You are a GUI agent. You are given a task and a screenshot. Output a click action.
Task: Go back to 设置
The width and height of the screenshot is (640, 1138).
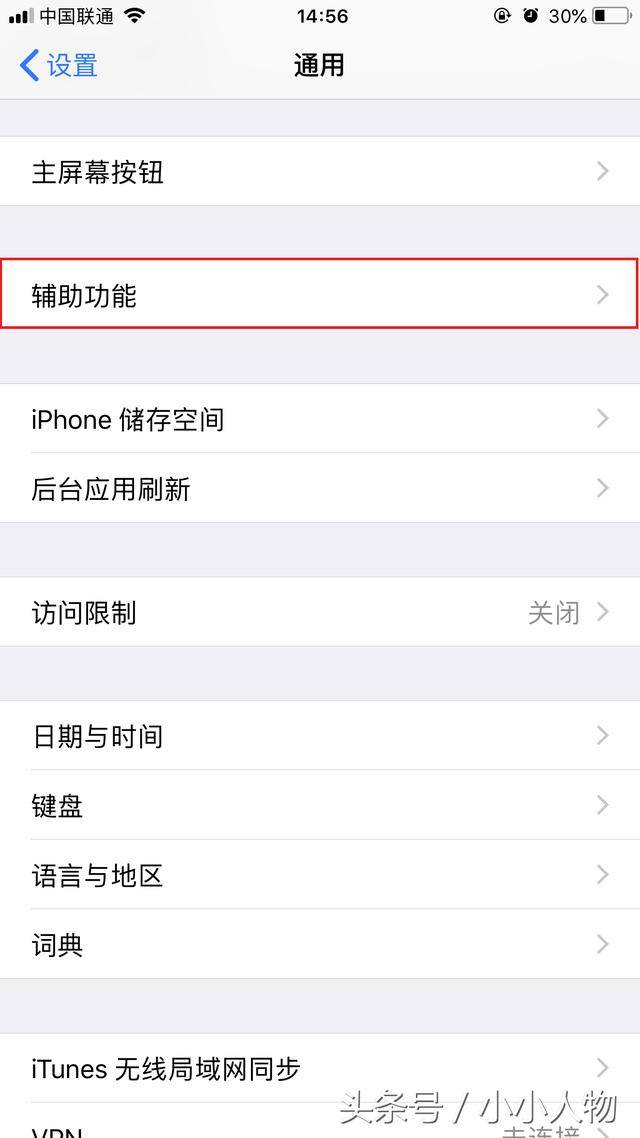pos(58,65)
